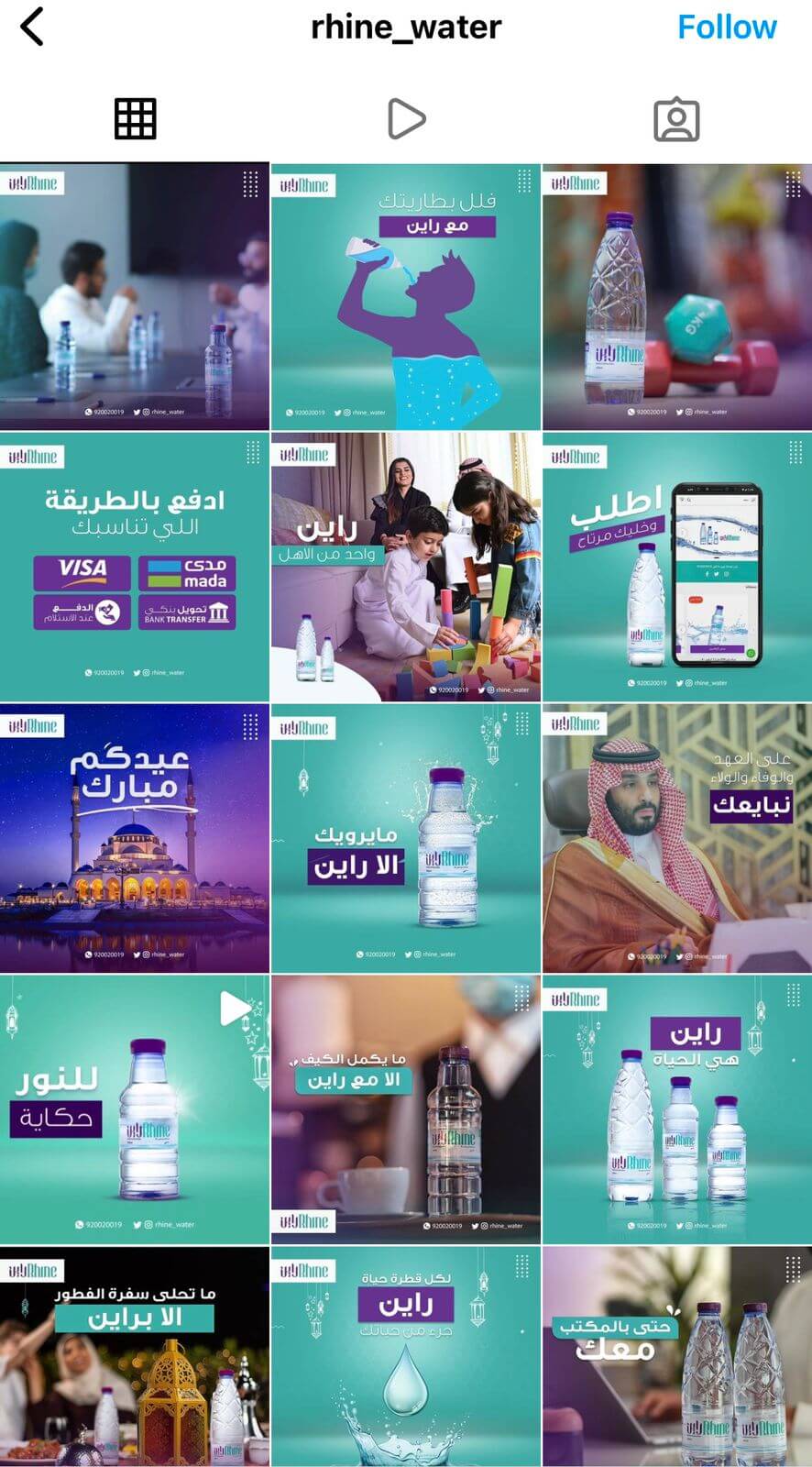812x1467 pixels.
Task: Open the post with the golden lantern
Action: pyautogui.click(x=135, y=1357)
